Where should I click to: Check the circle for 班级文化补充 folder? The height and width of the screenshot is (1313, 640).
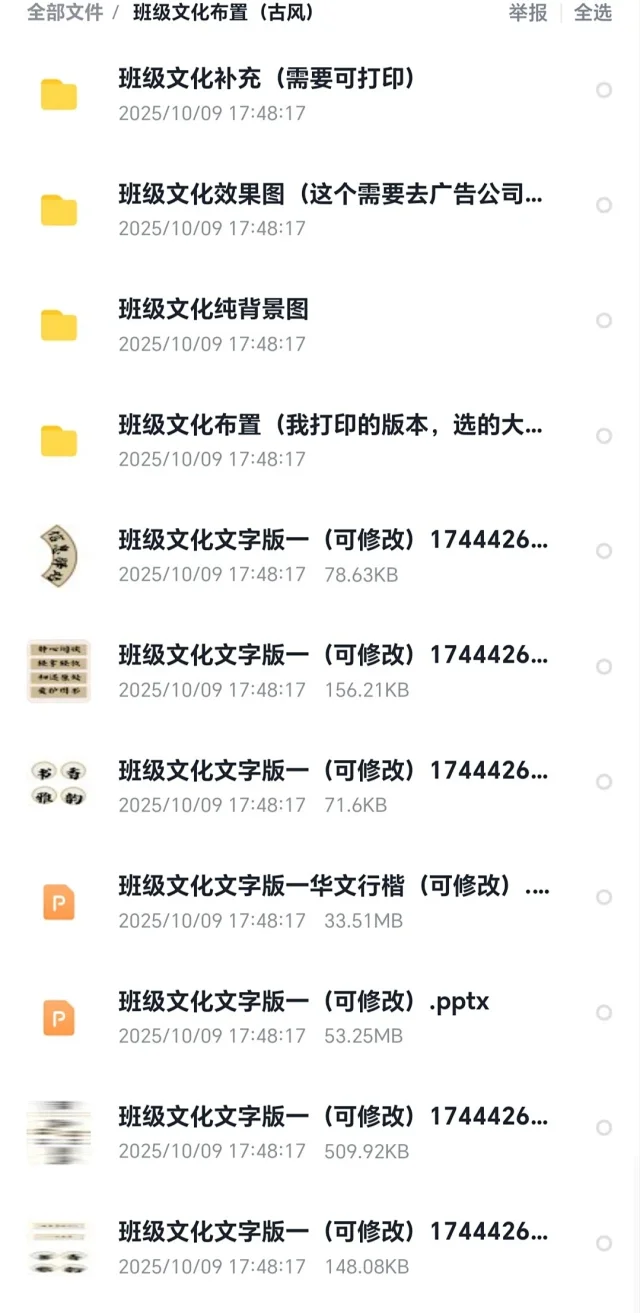click(604, 90)
